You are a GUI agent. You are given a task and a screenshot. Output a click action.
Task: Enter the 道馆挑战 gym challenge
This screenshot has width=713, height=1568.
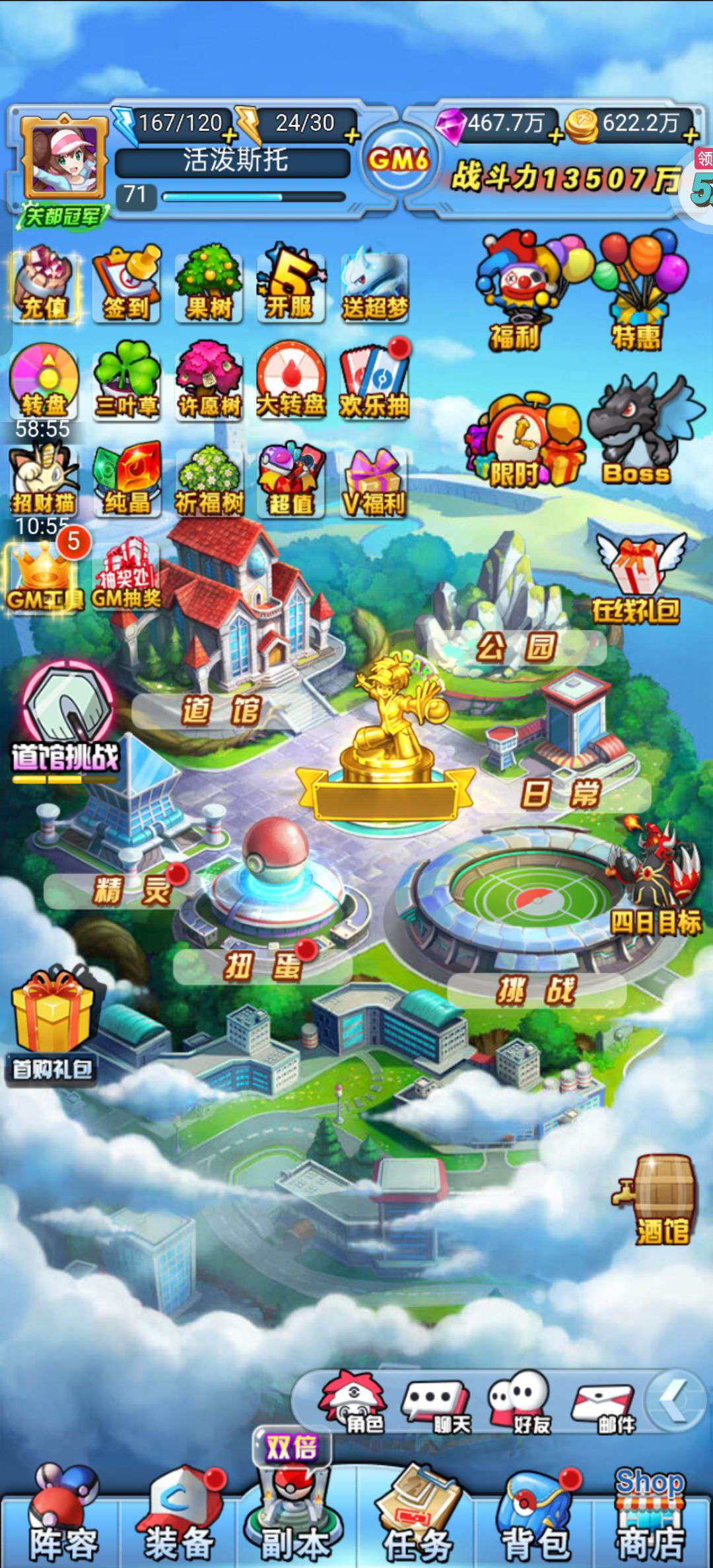[x=66, y=723]
